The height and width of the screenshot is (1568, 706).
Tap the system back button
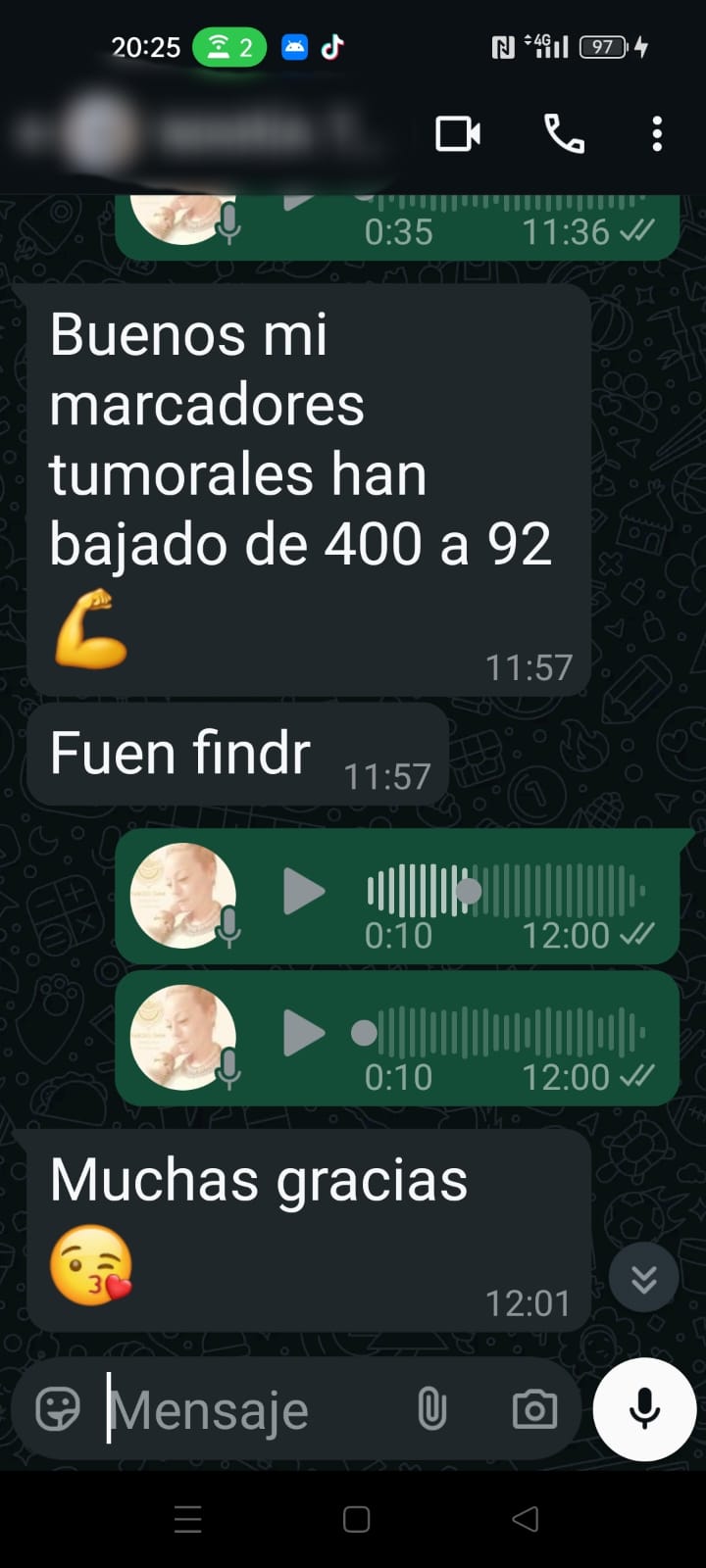[526, 1519]
